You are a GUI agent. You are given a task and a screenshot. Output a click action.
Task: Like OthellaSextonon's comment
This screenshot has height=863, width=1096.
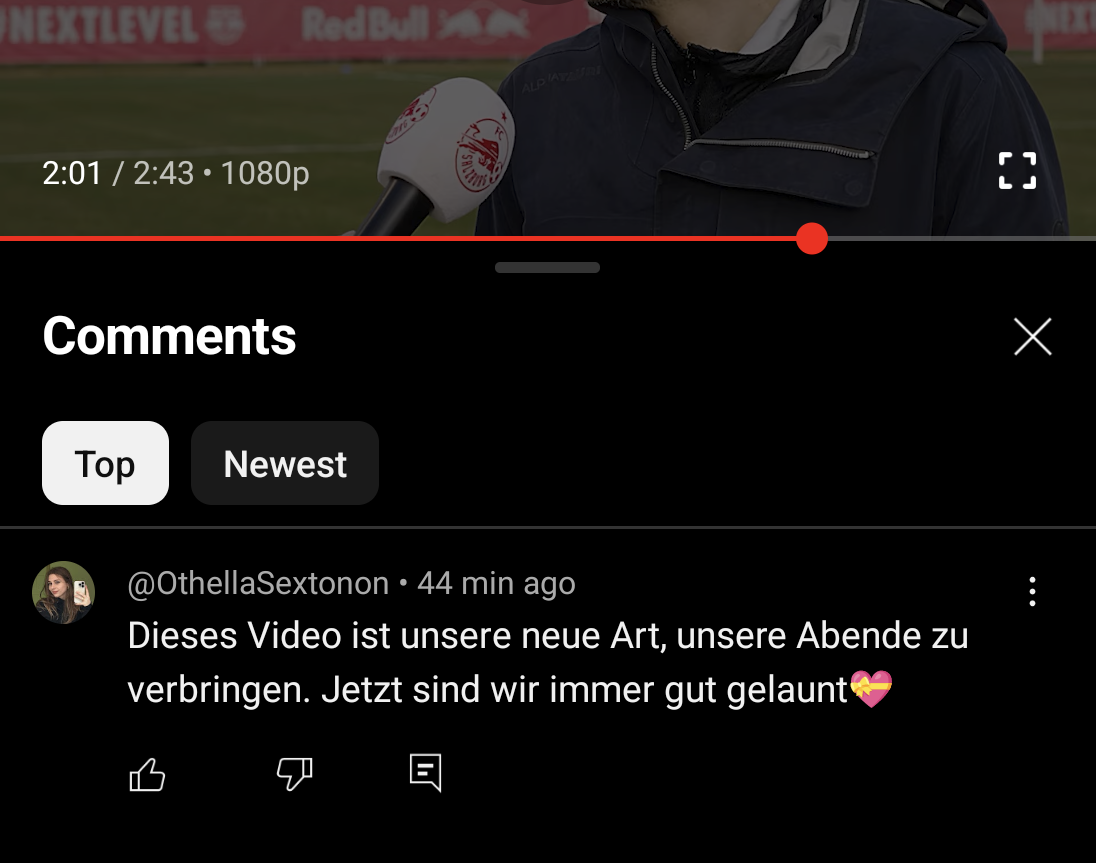click(x=148, y=774)
